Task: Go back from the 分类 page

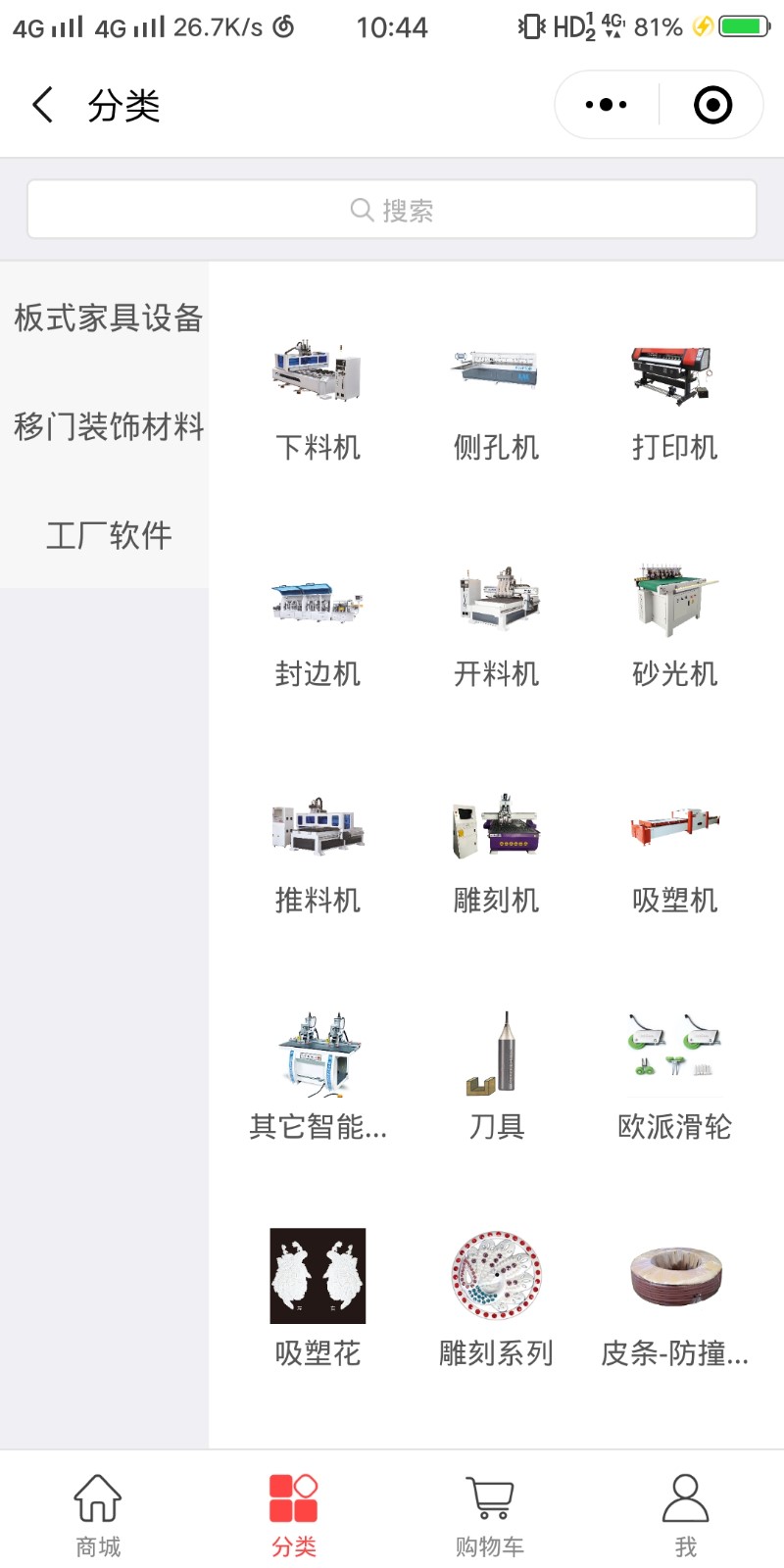Action: pos(42,105)
